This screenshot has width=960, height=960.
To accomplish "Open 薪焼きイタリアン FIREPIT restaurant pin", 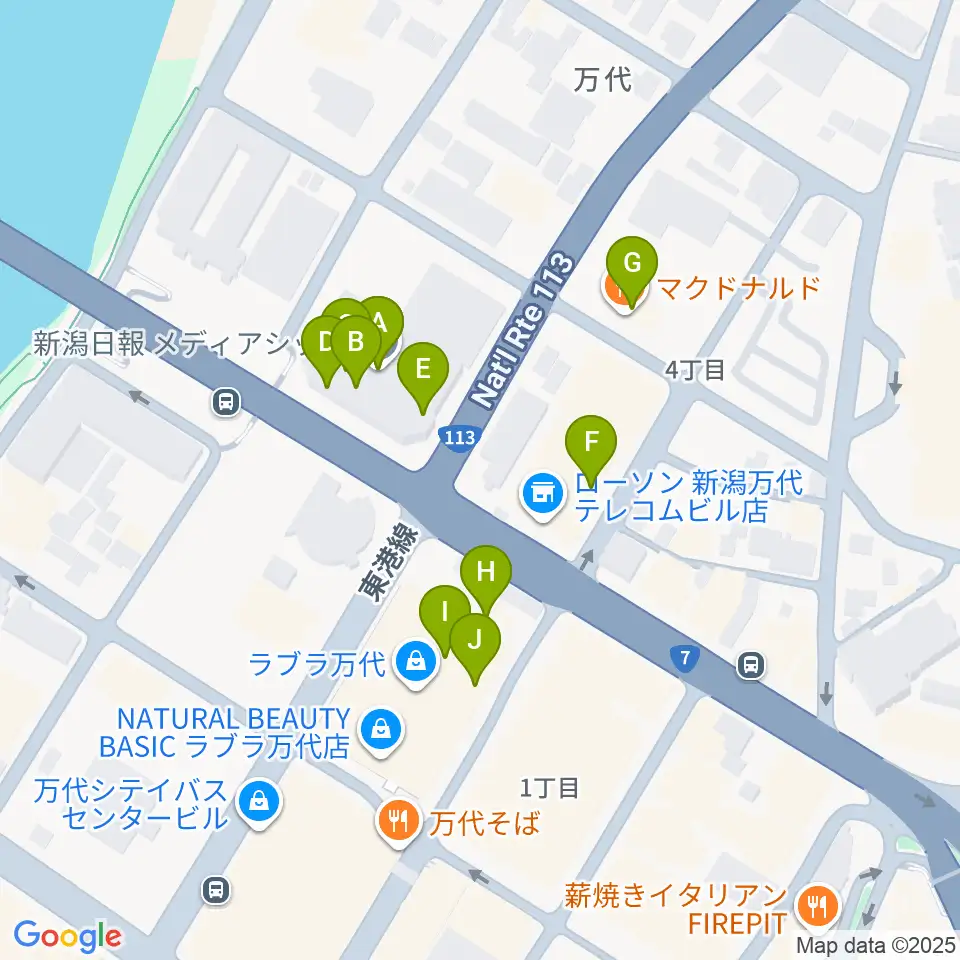I will pyautogui.click(x=819, y=906).
